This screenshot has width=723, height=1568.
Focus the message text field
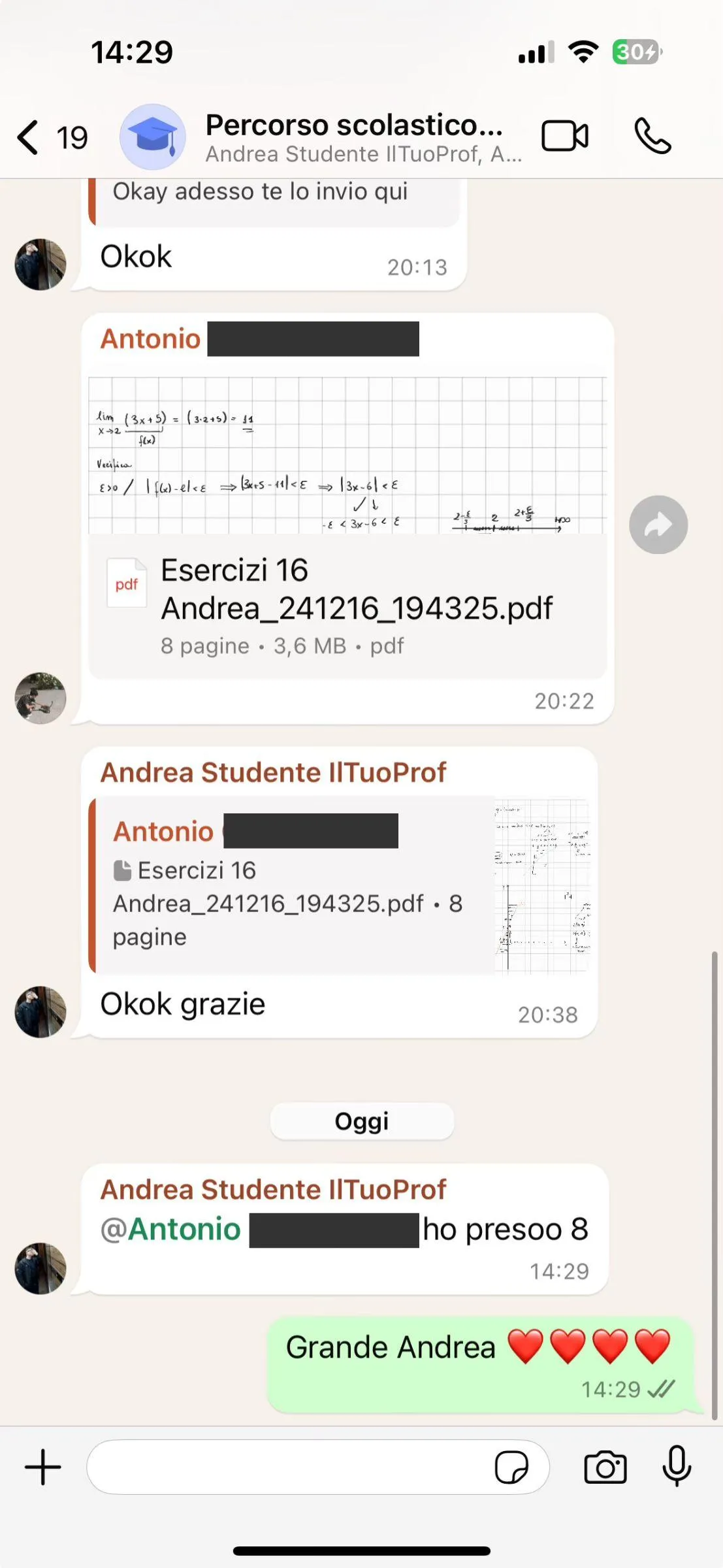click(x=287, y=1467)
